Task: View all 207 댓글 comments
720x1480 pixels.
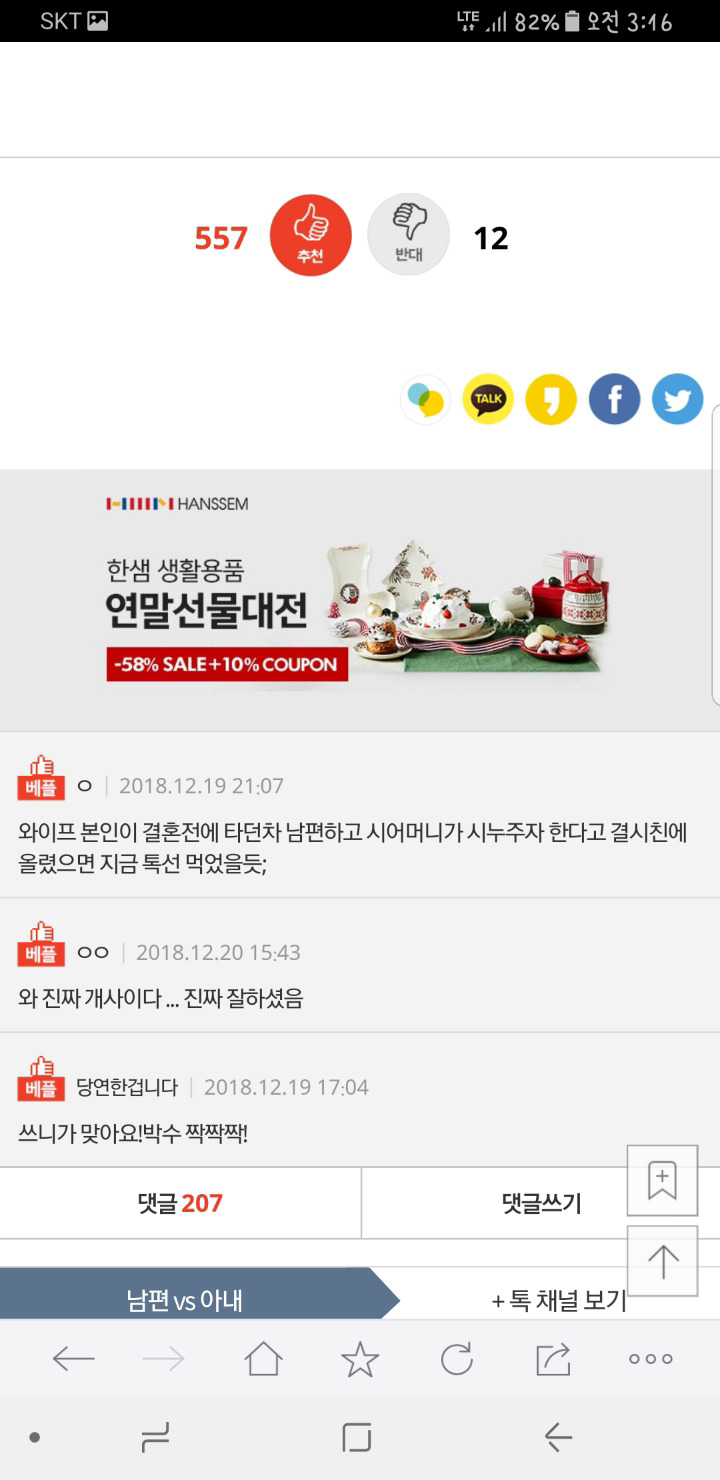Action: tap(180, 1203)
